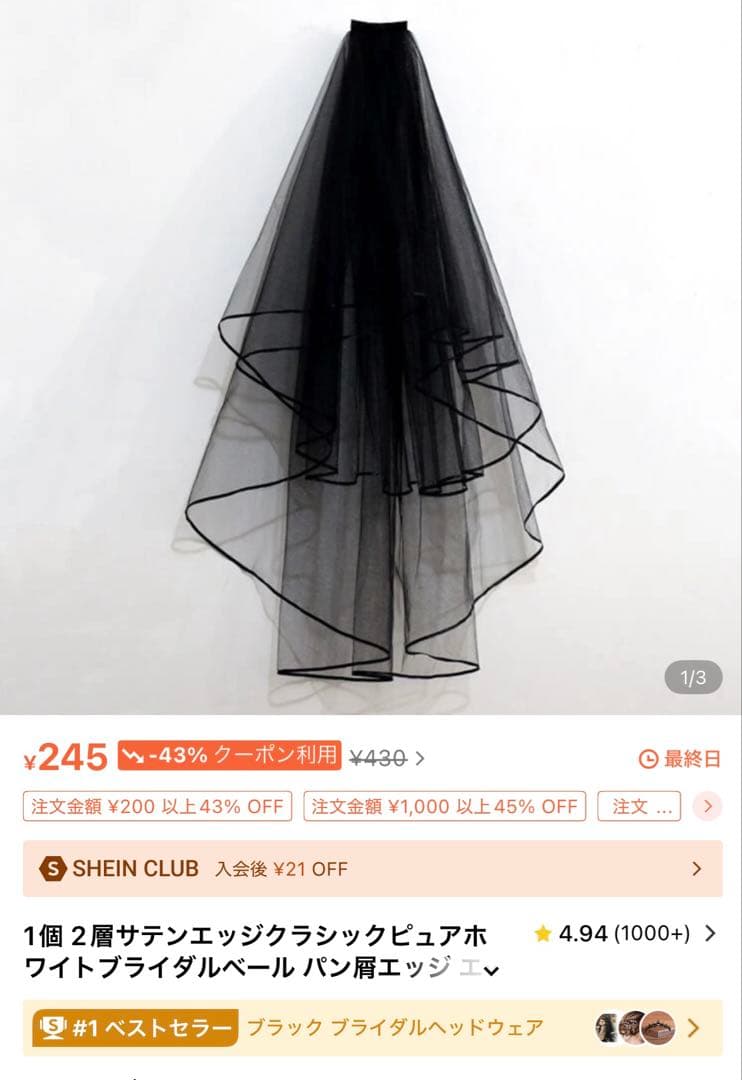Show more coupons with the arrow

click(x=707, y=806)
